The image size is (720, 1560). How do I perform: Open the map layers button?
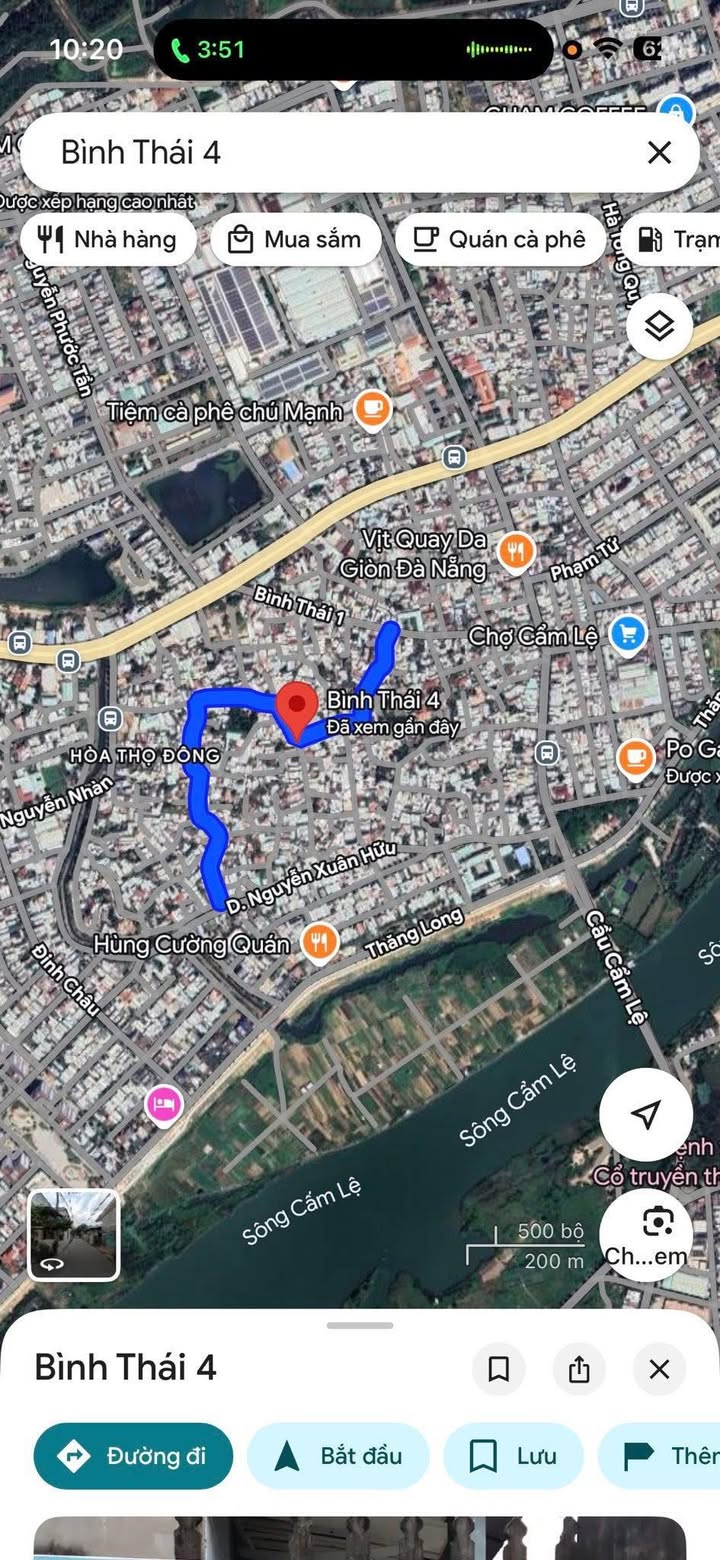click(659, 326)
